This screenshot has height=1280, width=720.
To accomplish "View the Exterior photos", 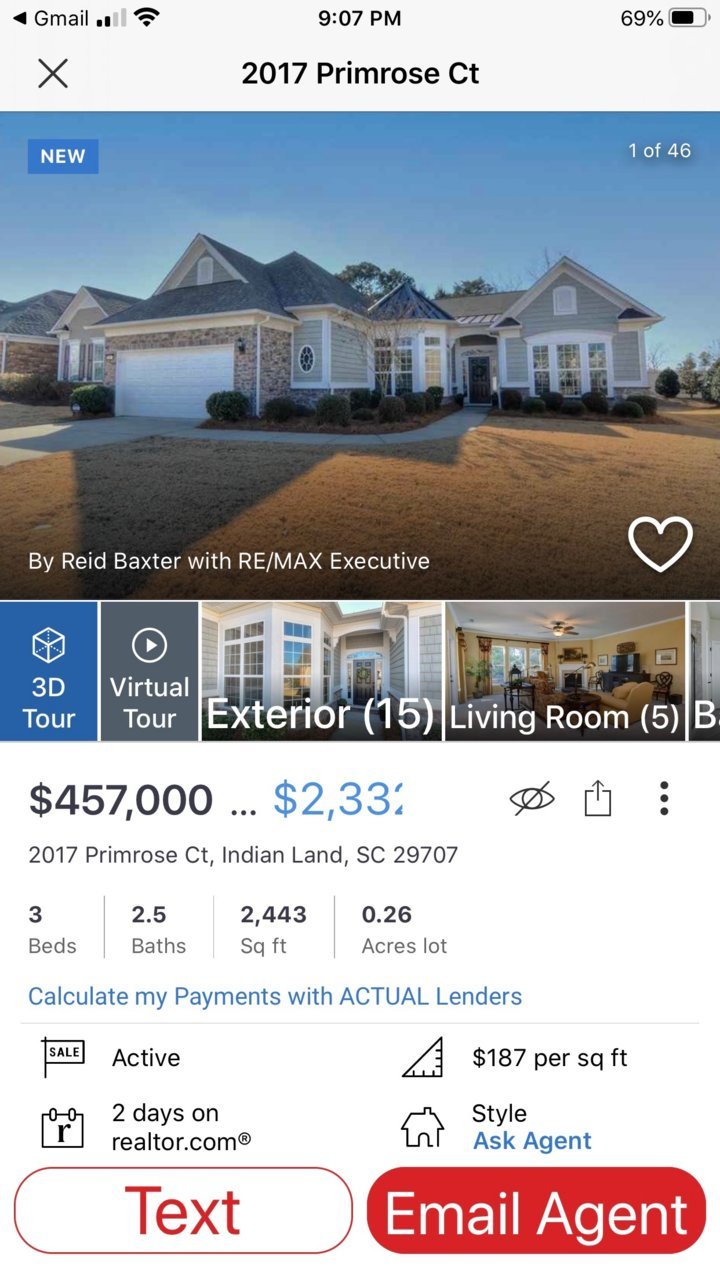I will [321, 671].
